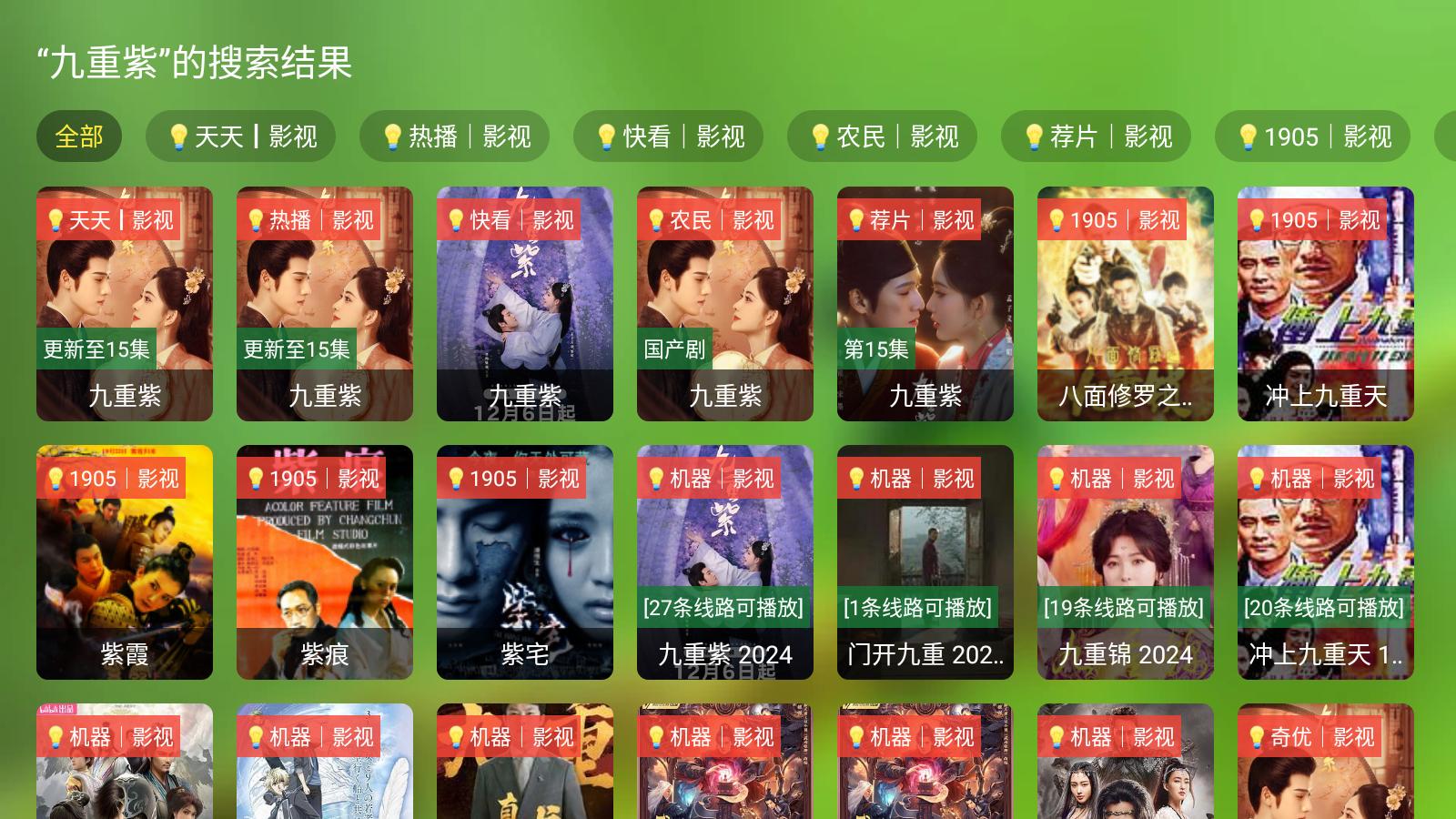This screenshot has height=819, width=1456.
Task: Open 九重紫 2024 with 27 playable lines
Action: (x=725, y=562)
